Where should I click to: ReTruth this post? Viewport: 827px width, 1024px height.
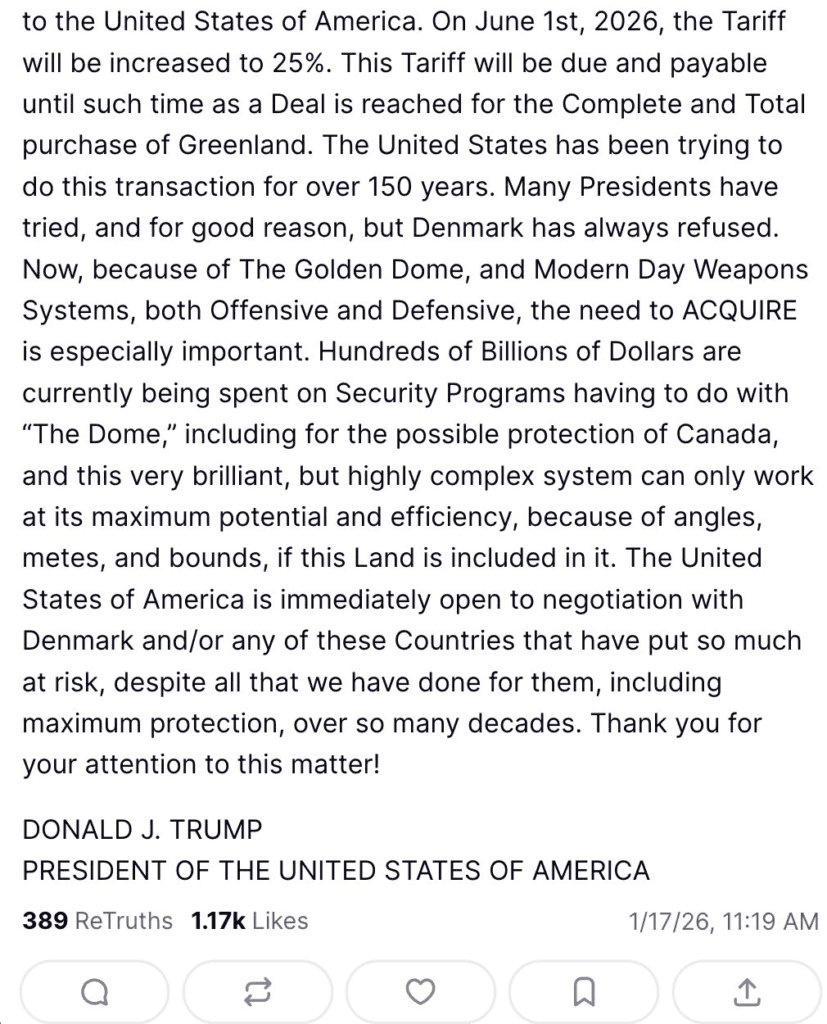(x=258, y=991)
